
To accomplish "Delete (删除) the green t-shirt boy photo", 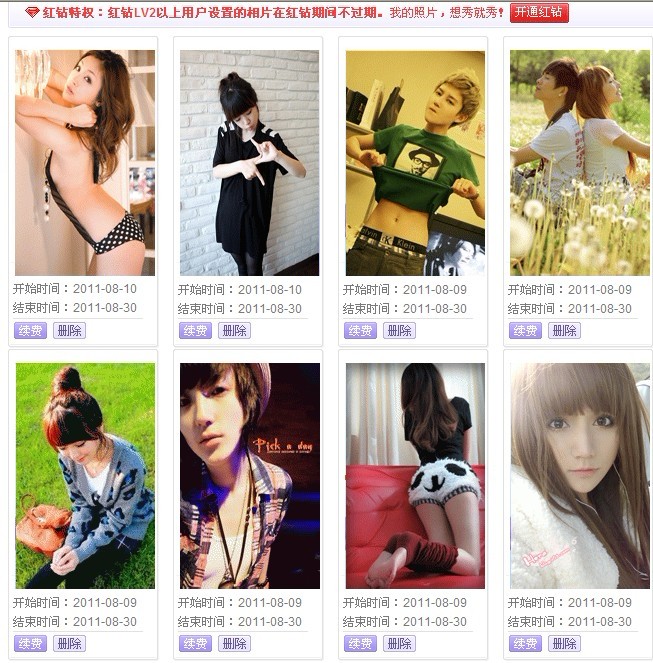I will coord(399,330).
